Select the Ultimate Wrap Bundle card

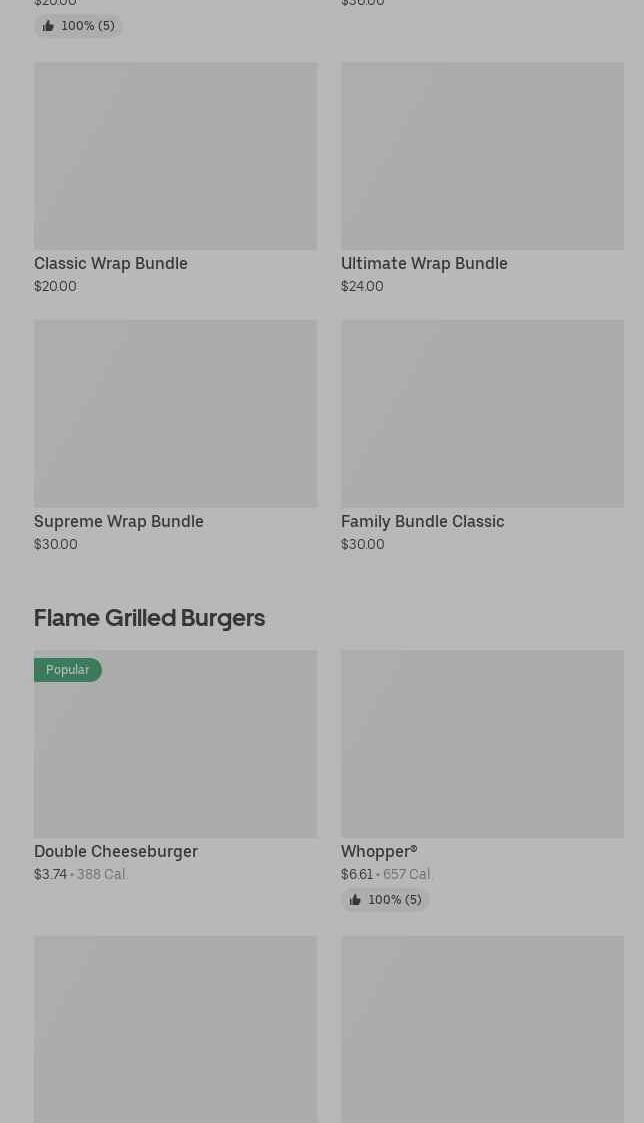[x=482, y=178]
